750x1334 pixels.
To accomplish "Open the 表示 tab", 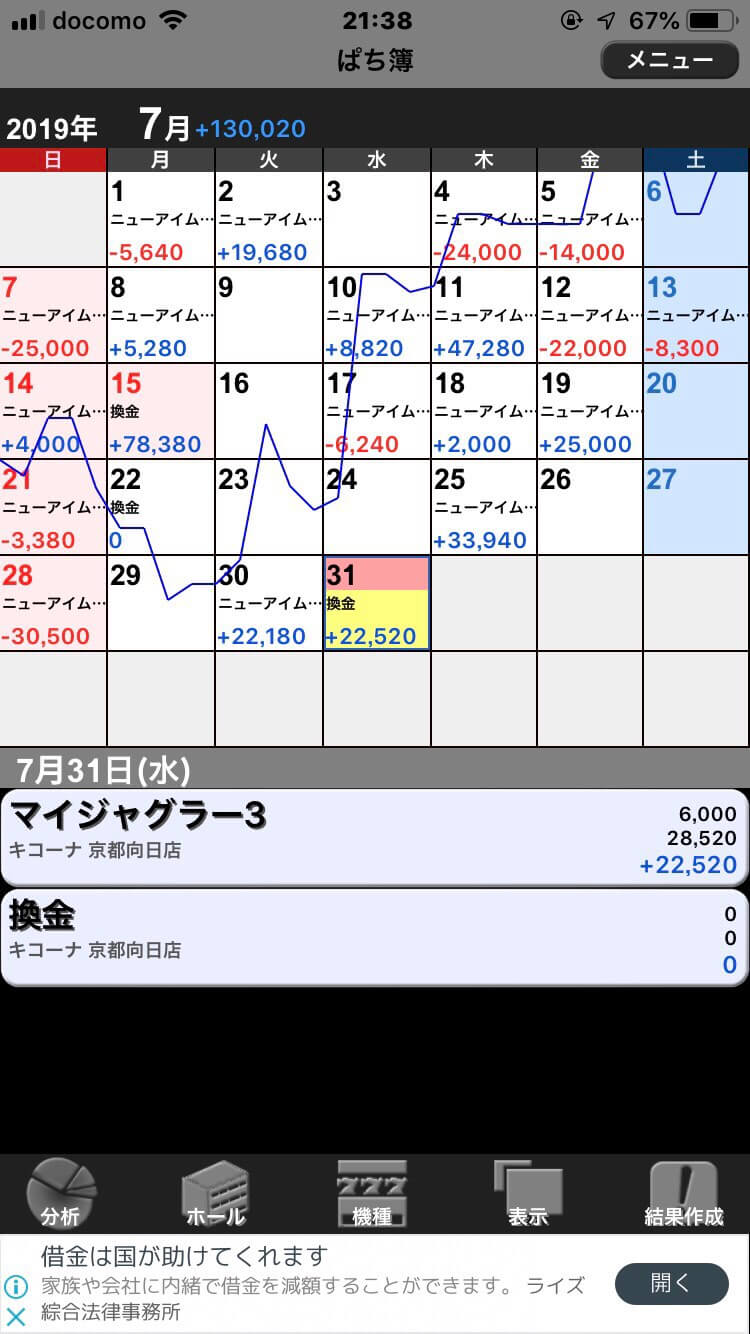I will tap(528, 1193).
